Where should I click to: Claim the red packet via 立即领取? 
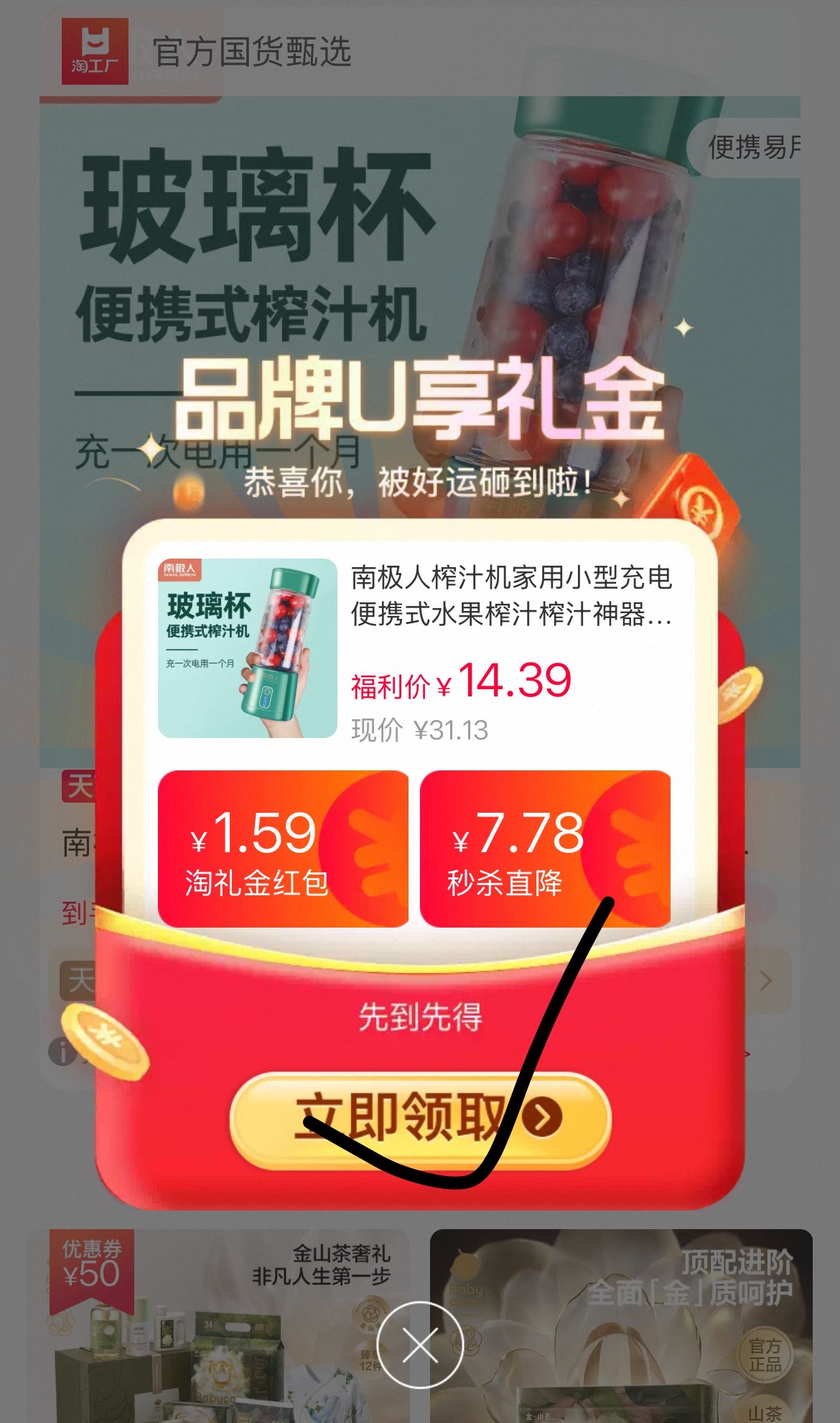420,1119
